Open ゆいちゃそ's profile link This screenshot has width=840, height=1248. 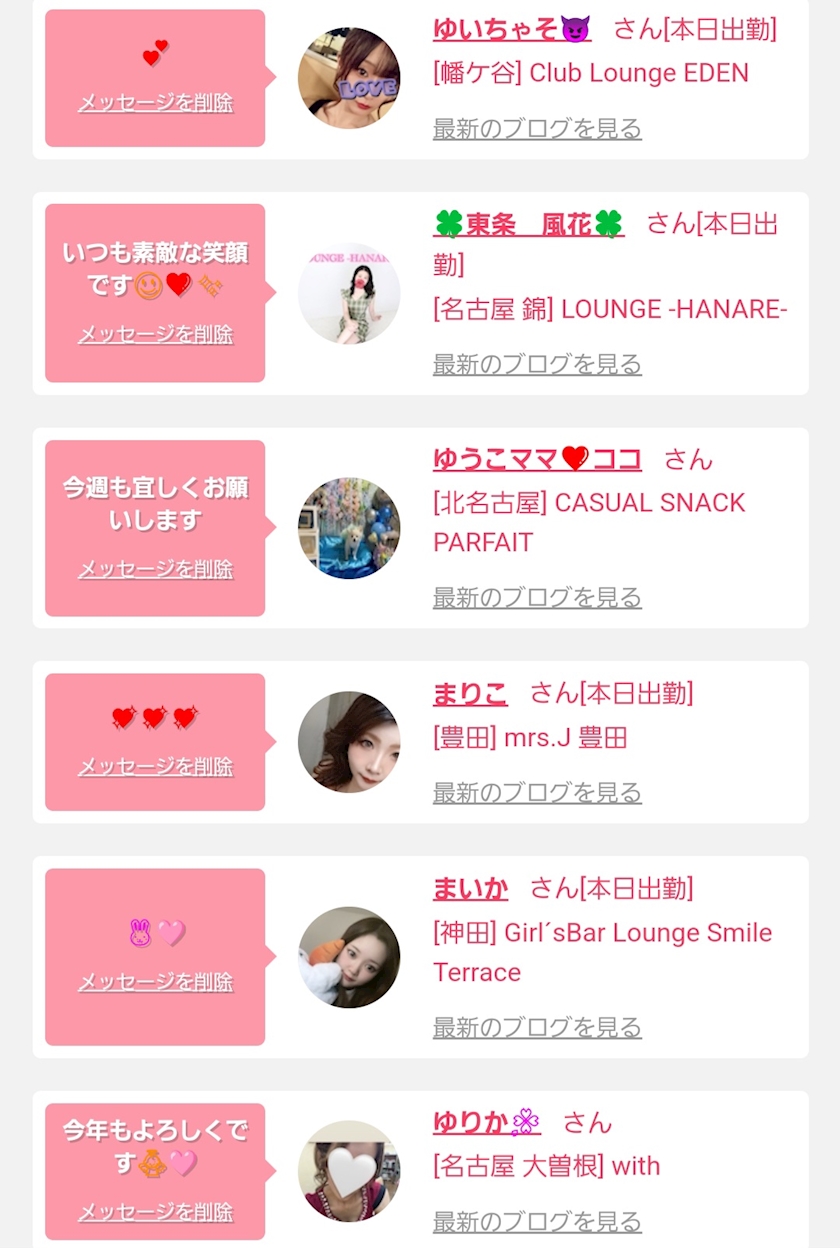click(x=512, y=29)
